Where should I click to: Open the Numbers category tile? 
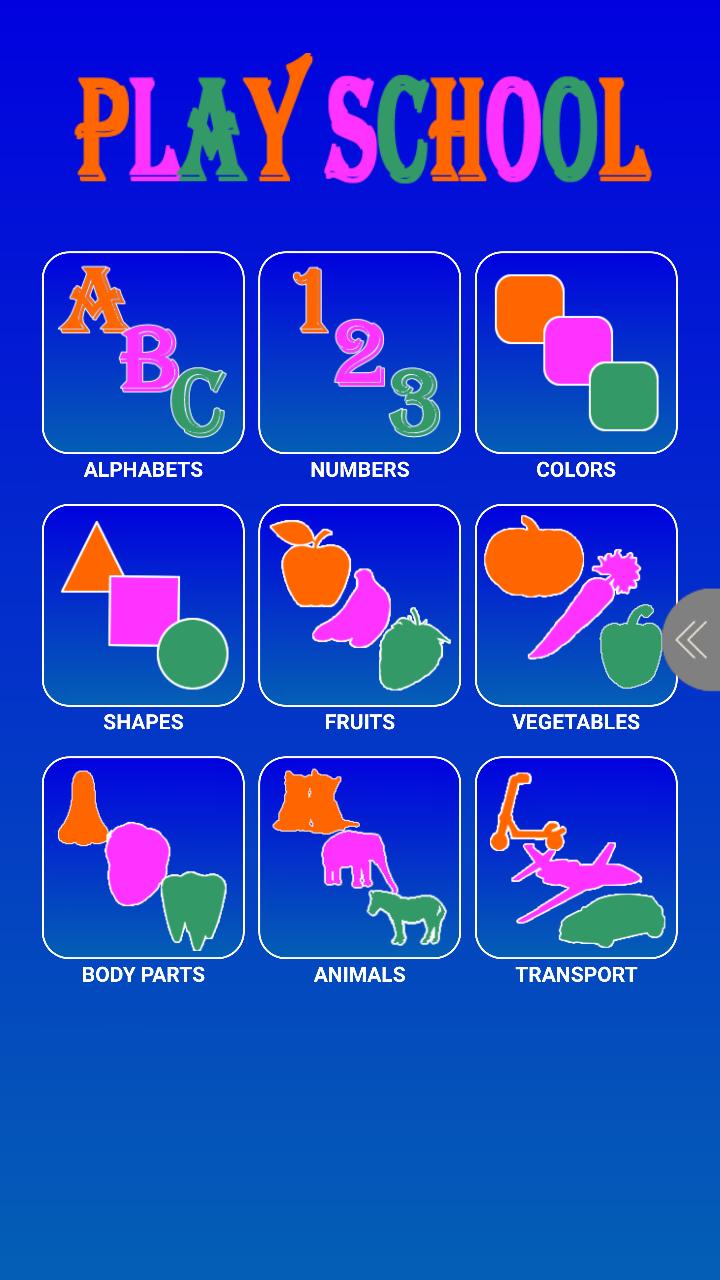(359, 353)
